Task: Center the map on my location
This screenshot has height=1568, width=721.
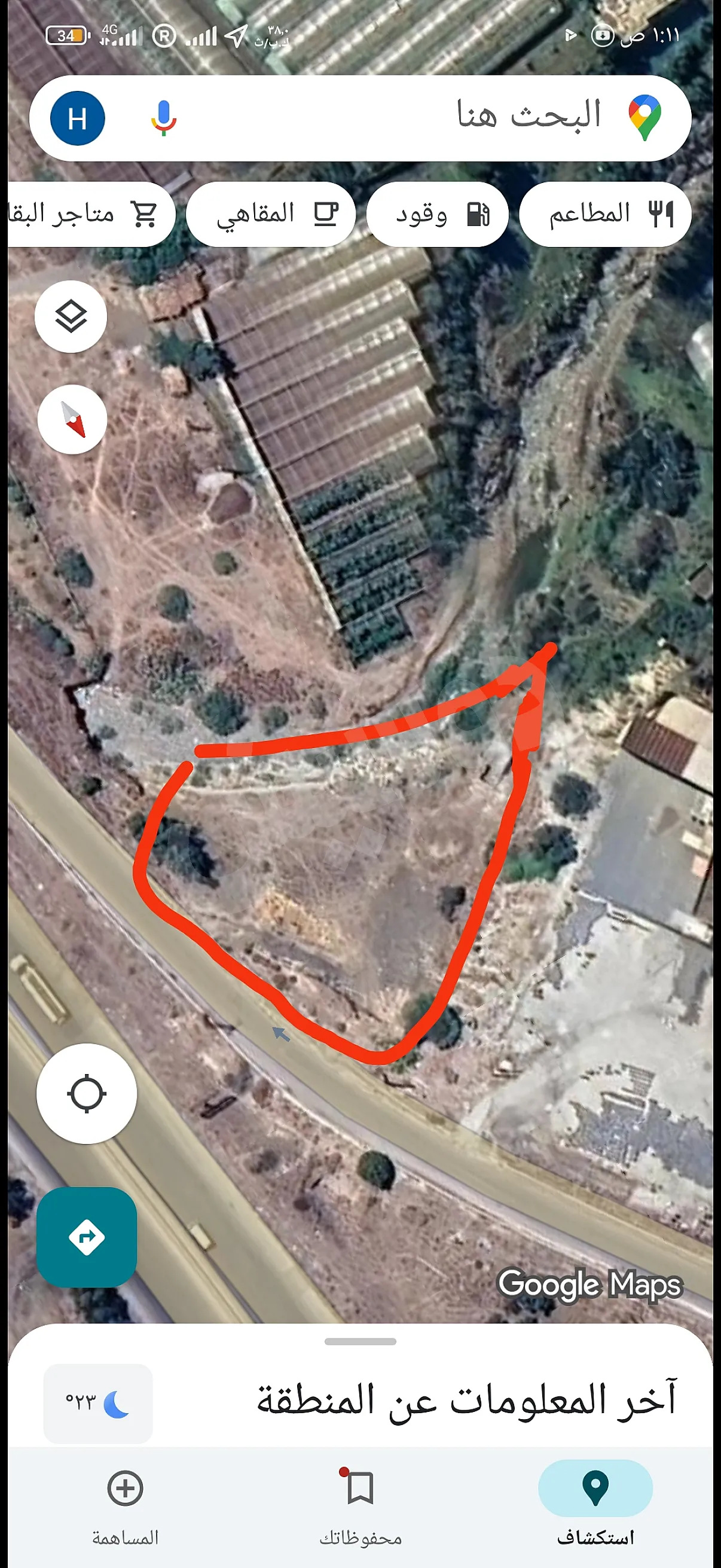Action: [87, 1094]
